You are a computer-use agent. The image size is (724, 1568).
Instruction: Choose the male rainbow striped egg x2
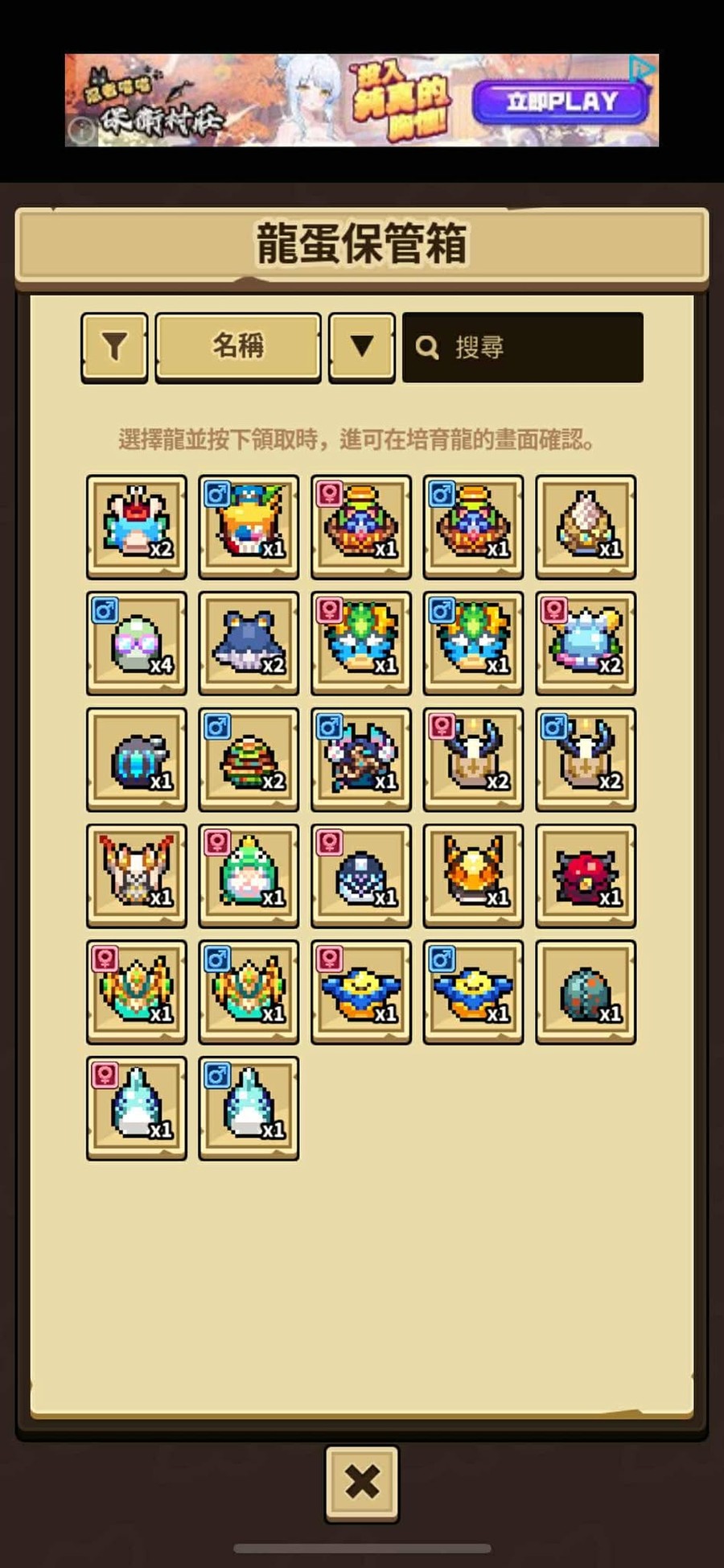pos(249,759)
